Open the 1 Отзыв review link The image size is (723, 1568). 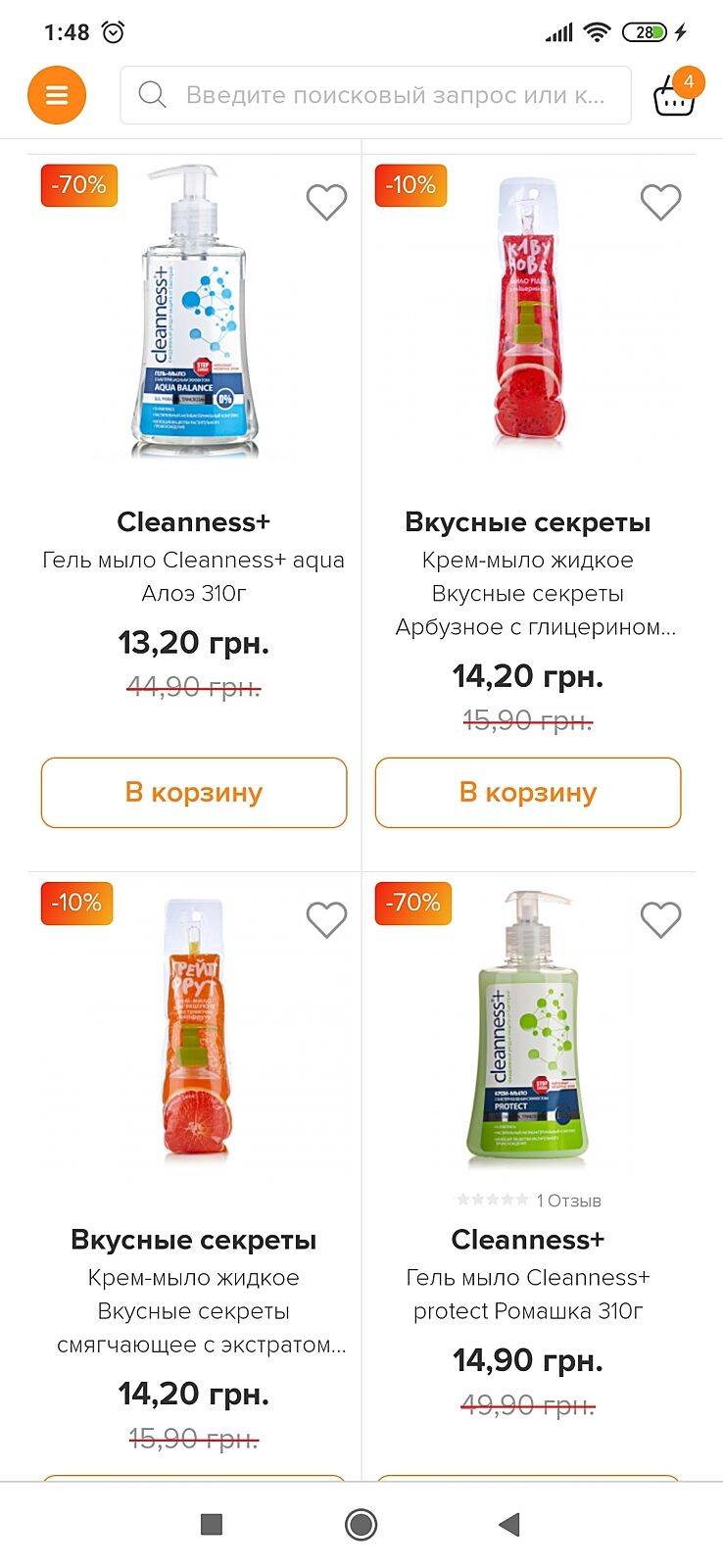(568, 1200)
